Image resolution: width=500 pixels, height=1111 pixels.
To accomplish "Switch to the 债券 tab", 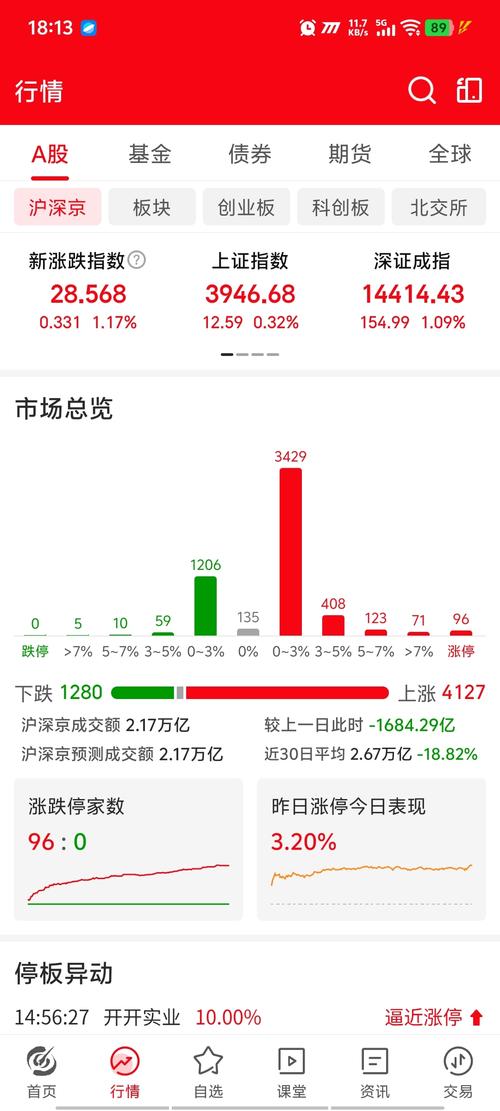I will point(249,154).
